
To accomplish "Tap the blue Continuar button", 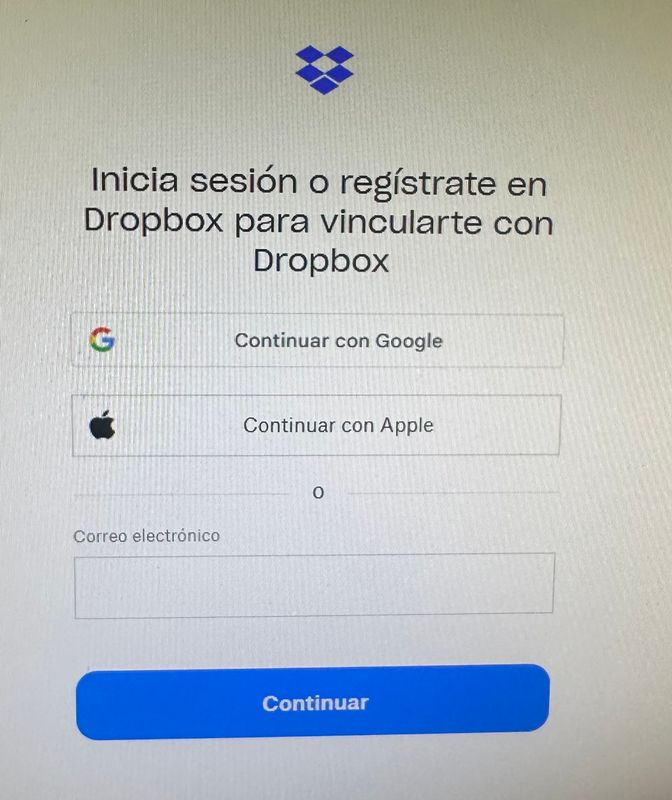I will pos(314,703).
